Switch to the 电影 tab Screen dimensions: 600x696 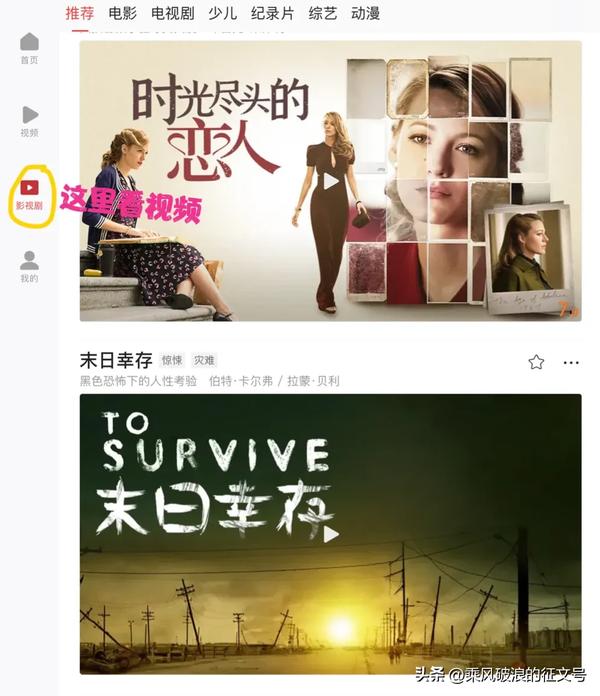[x=122, y=13]
